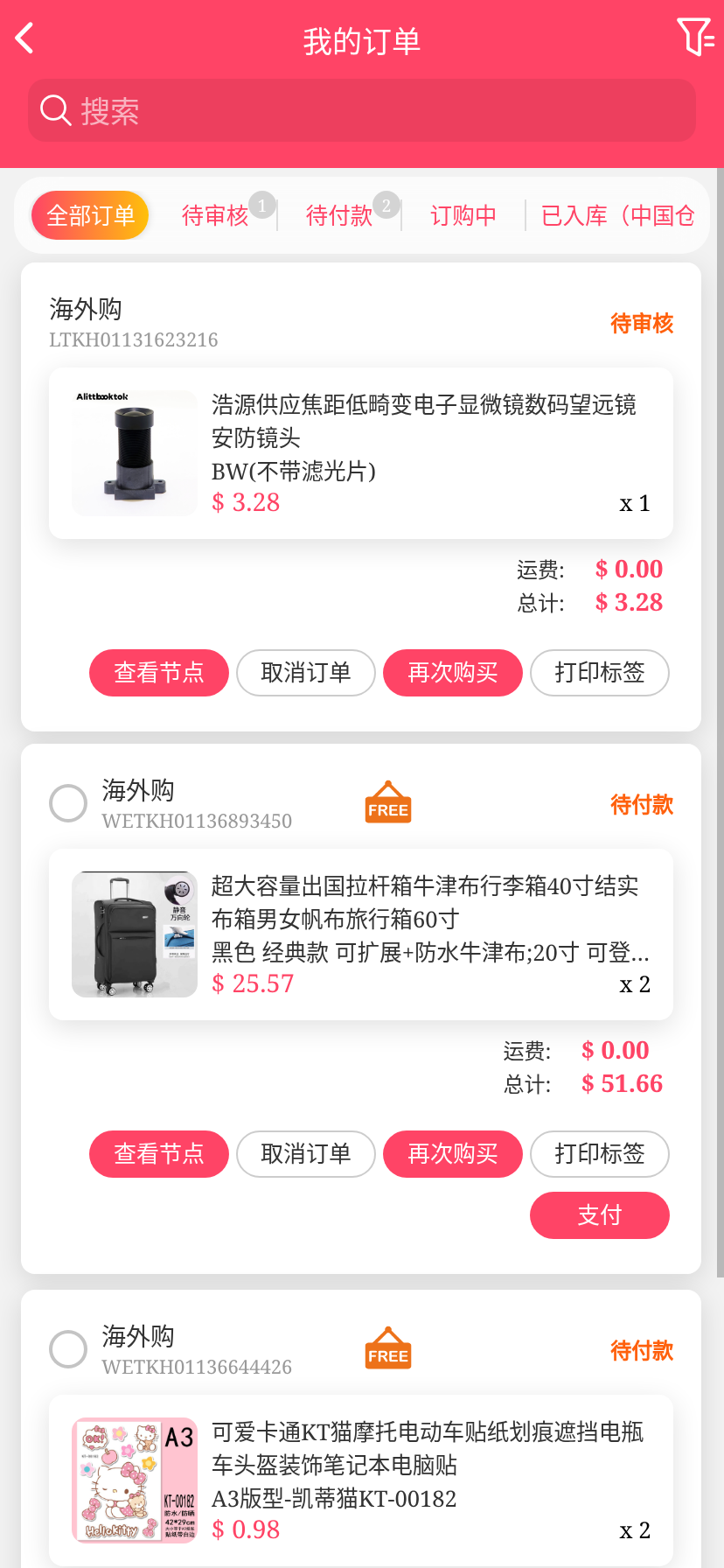724x1568 pixels.
Task: Cancel order LTKH01131623216 via 取消订单
Action: 306,673
